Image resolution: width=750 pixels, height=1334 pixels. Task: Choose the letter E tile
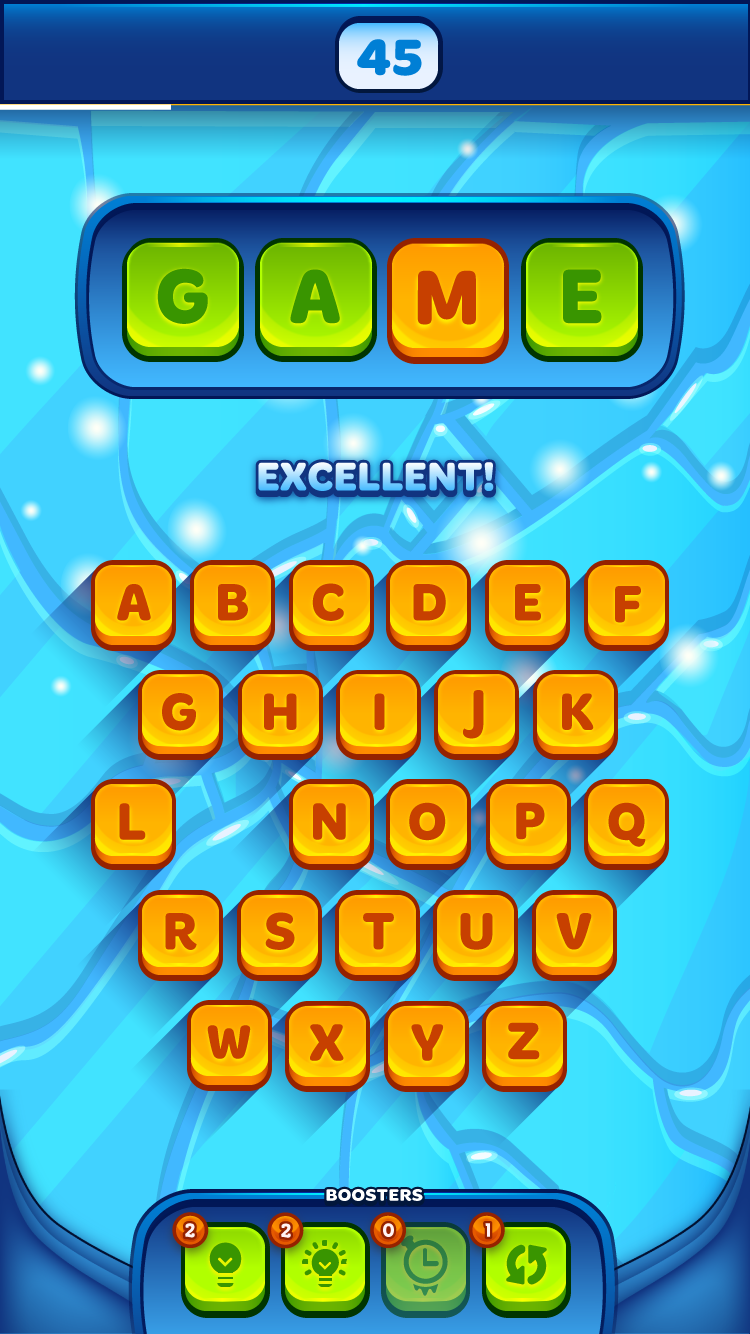[527, 602]
